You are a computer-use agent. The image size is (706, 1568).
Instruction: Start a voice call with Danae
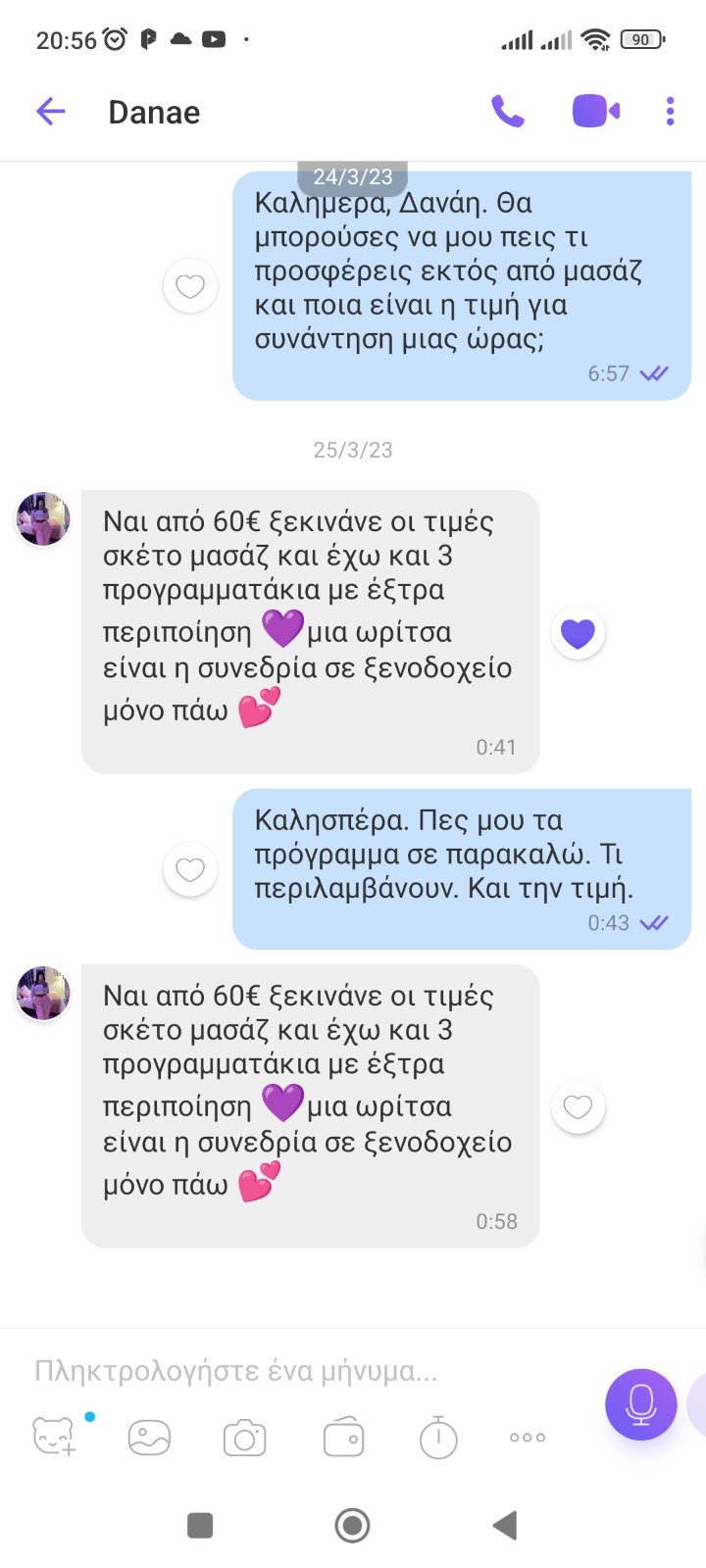507,112
